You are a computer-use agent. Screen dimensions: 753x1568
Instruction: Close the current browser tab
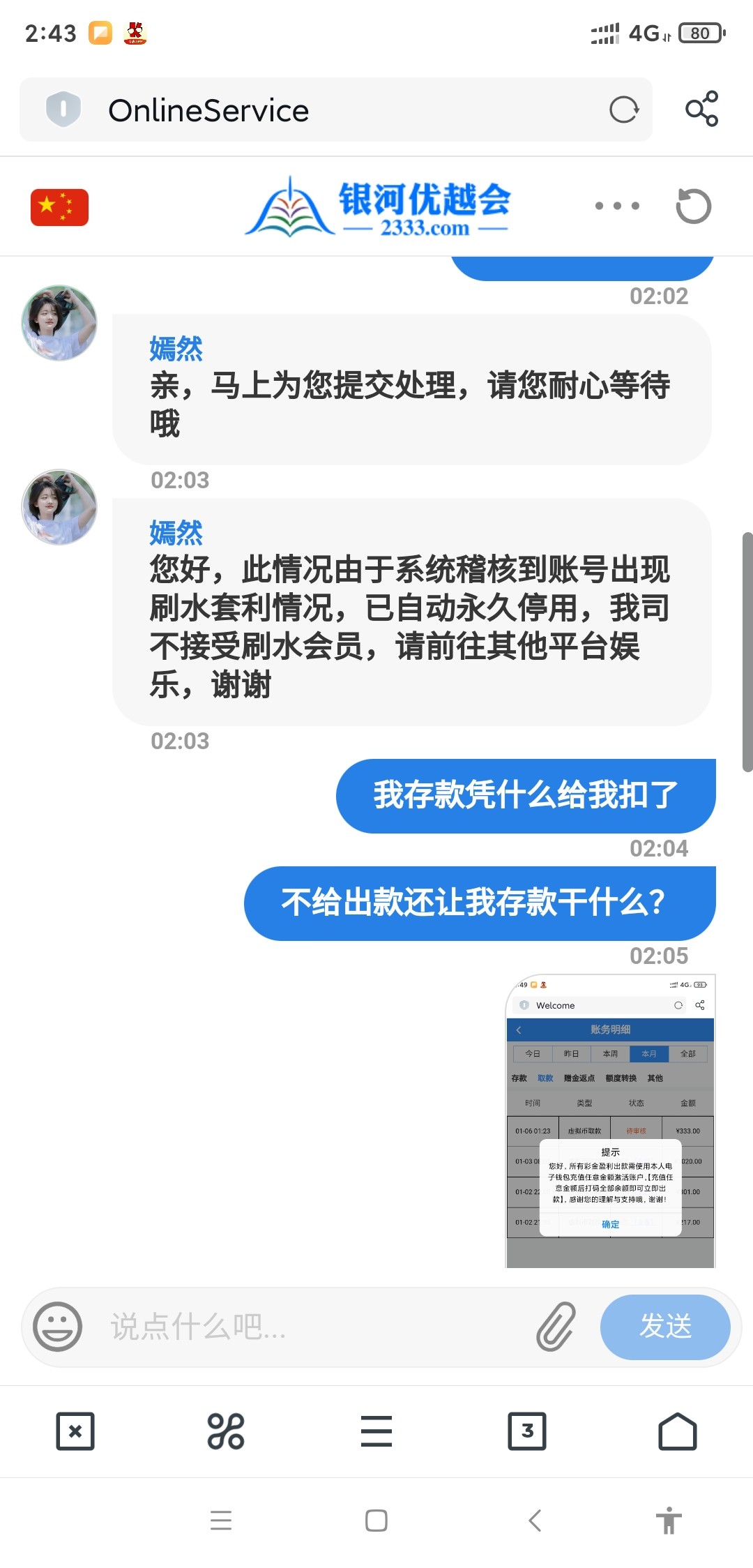[75, 1431]
